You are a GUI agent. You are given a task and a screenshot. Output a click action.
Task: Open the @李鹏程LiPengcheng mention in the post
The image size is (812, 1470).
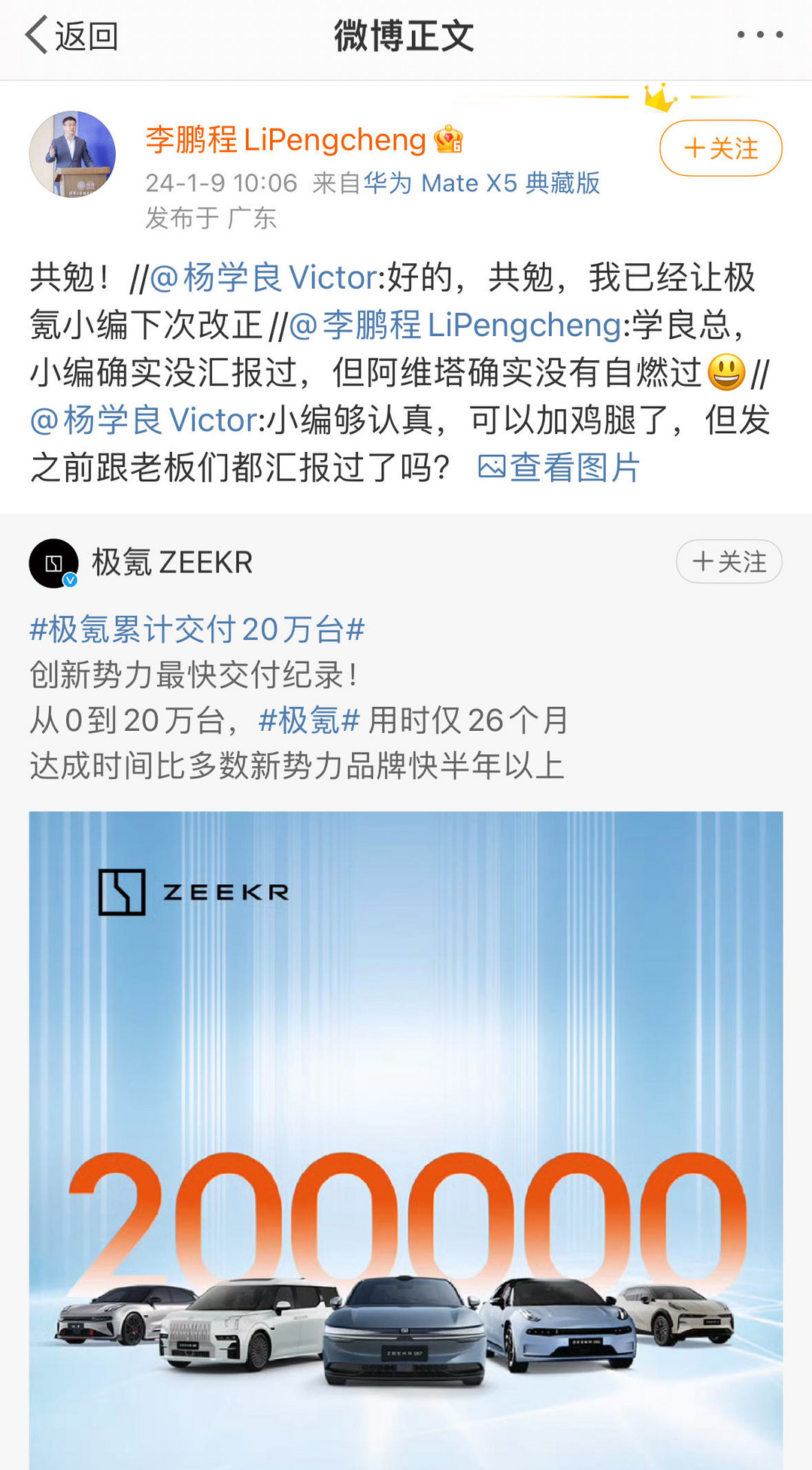pyautogui.click(x=455, y=325)
